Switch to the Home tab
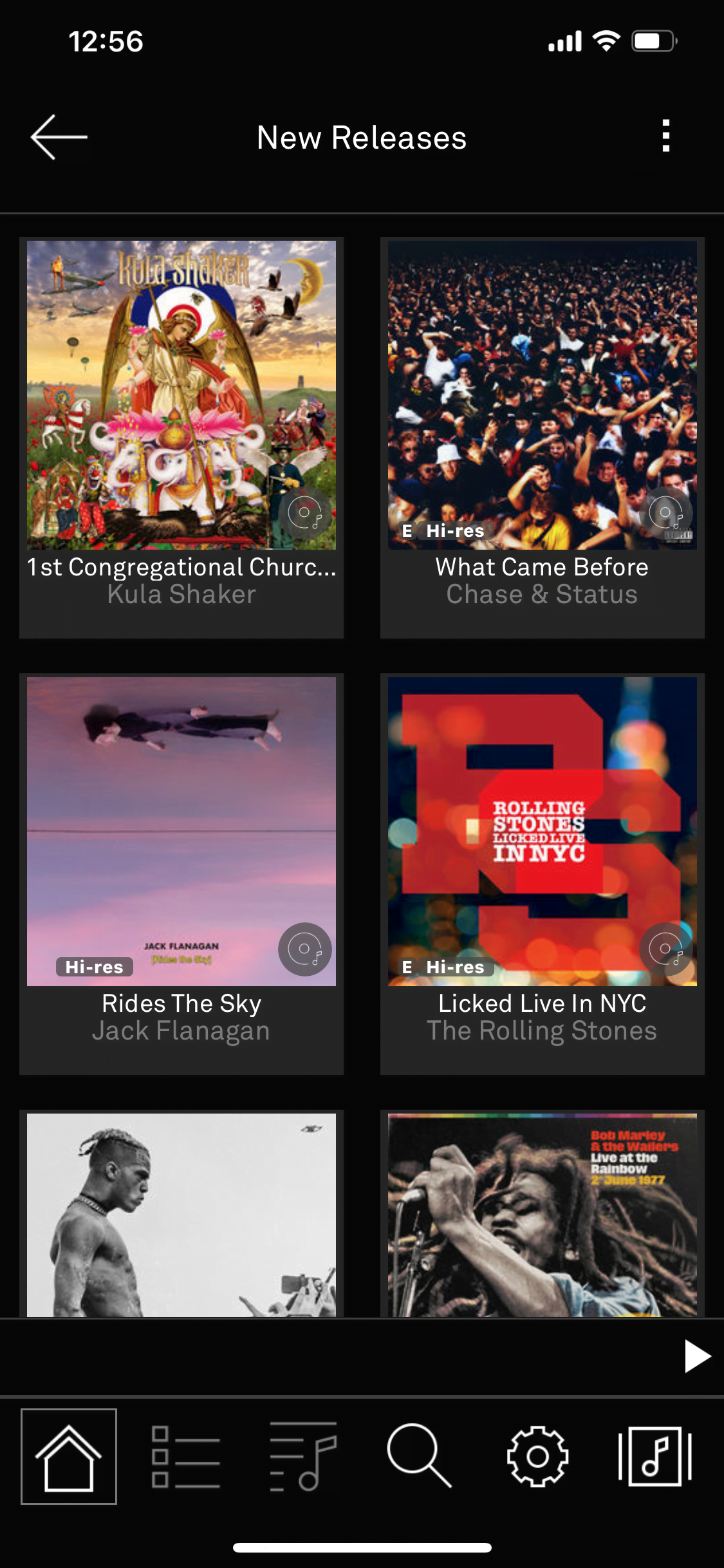Viewport: 724px width, 1568px height. pyautogui.click(x=69, y=1457)
